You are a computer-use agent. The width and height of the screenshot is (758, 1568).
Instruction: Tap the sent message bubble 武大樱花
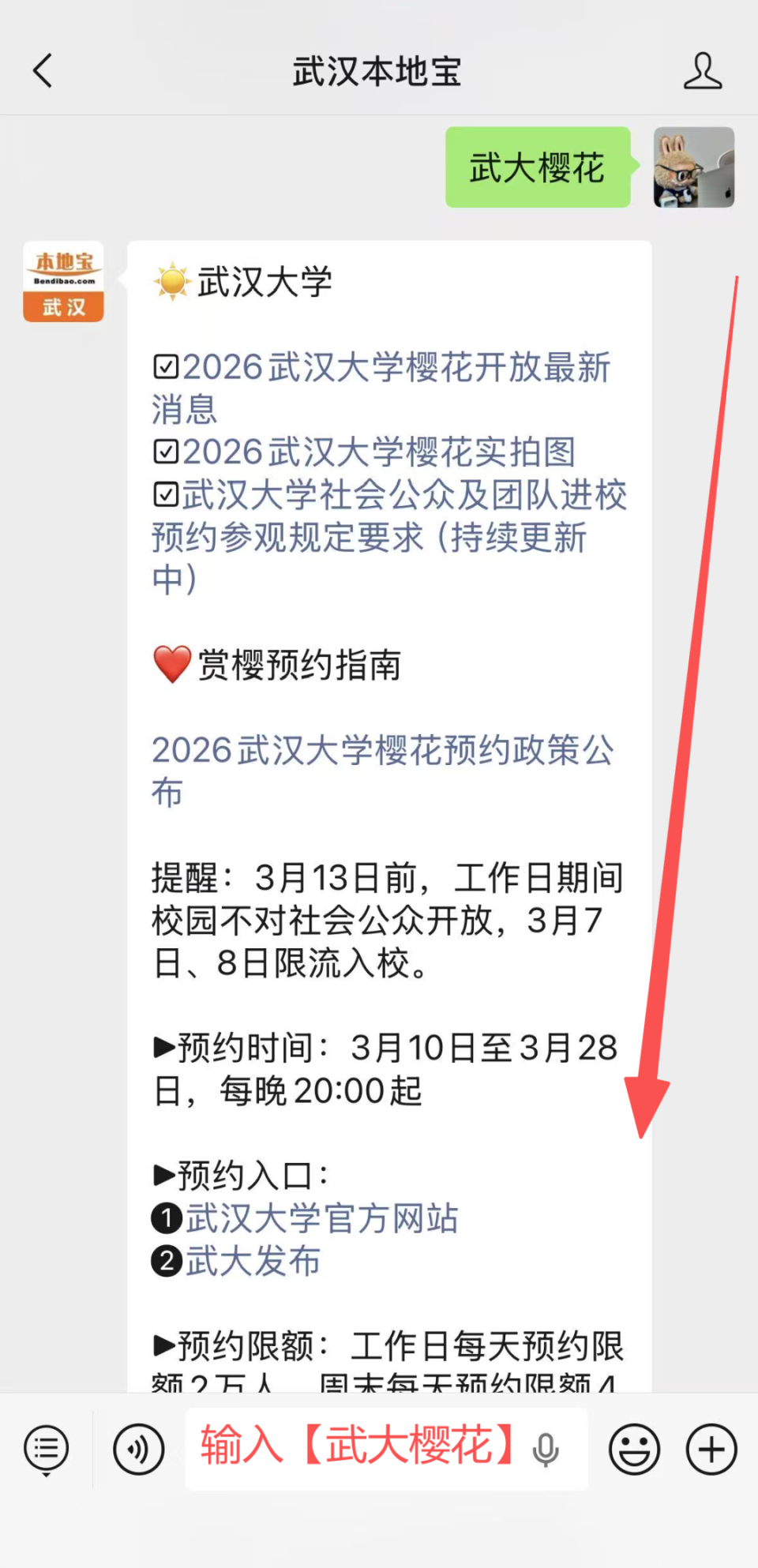[x=537, y=167]
